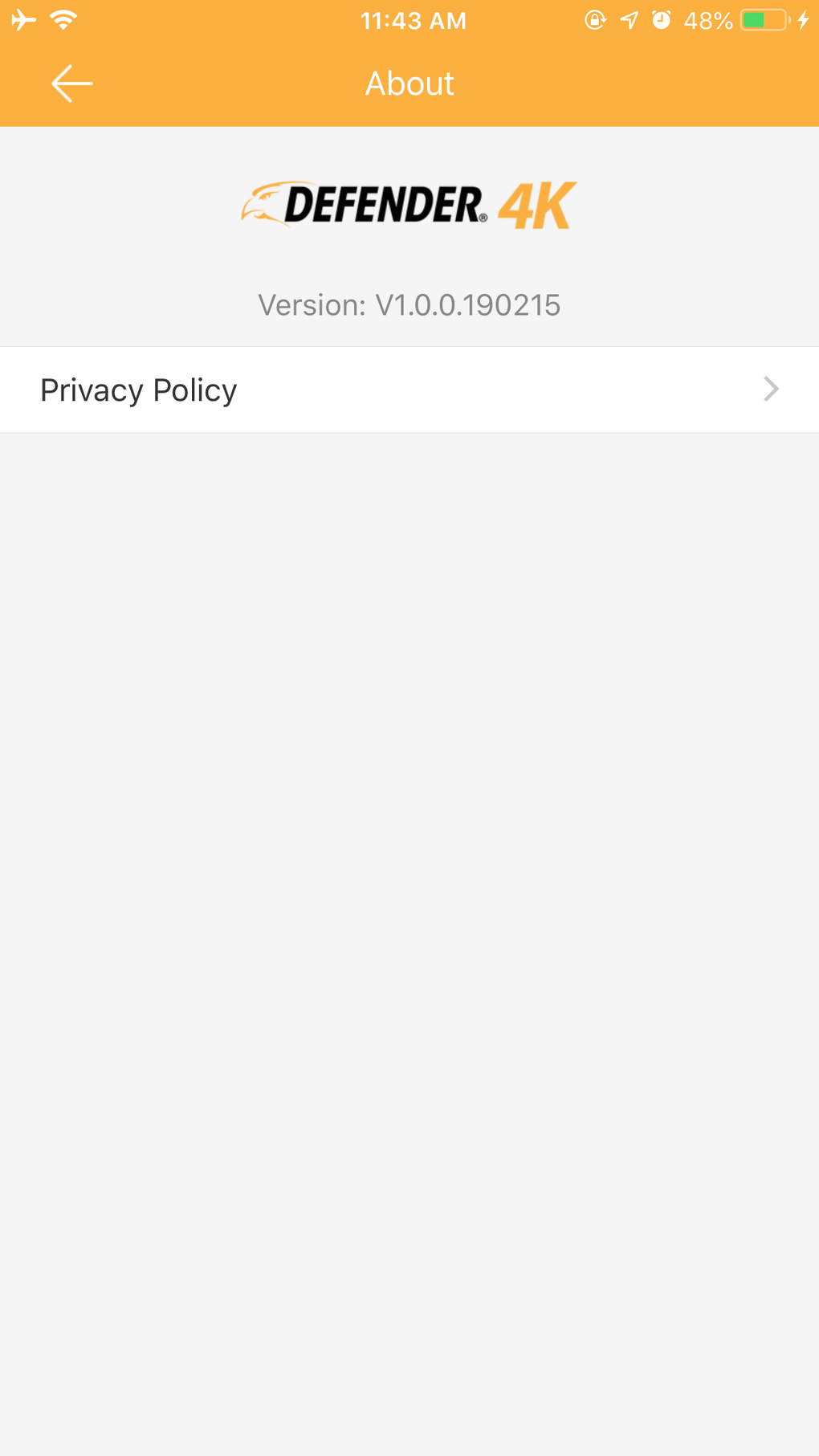Open the Privacy Policy page
Image resolution: width=819 pixels, height=1456 pixels.
pos(138,389)
